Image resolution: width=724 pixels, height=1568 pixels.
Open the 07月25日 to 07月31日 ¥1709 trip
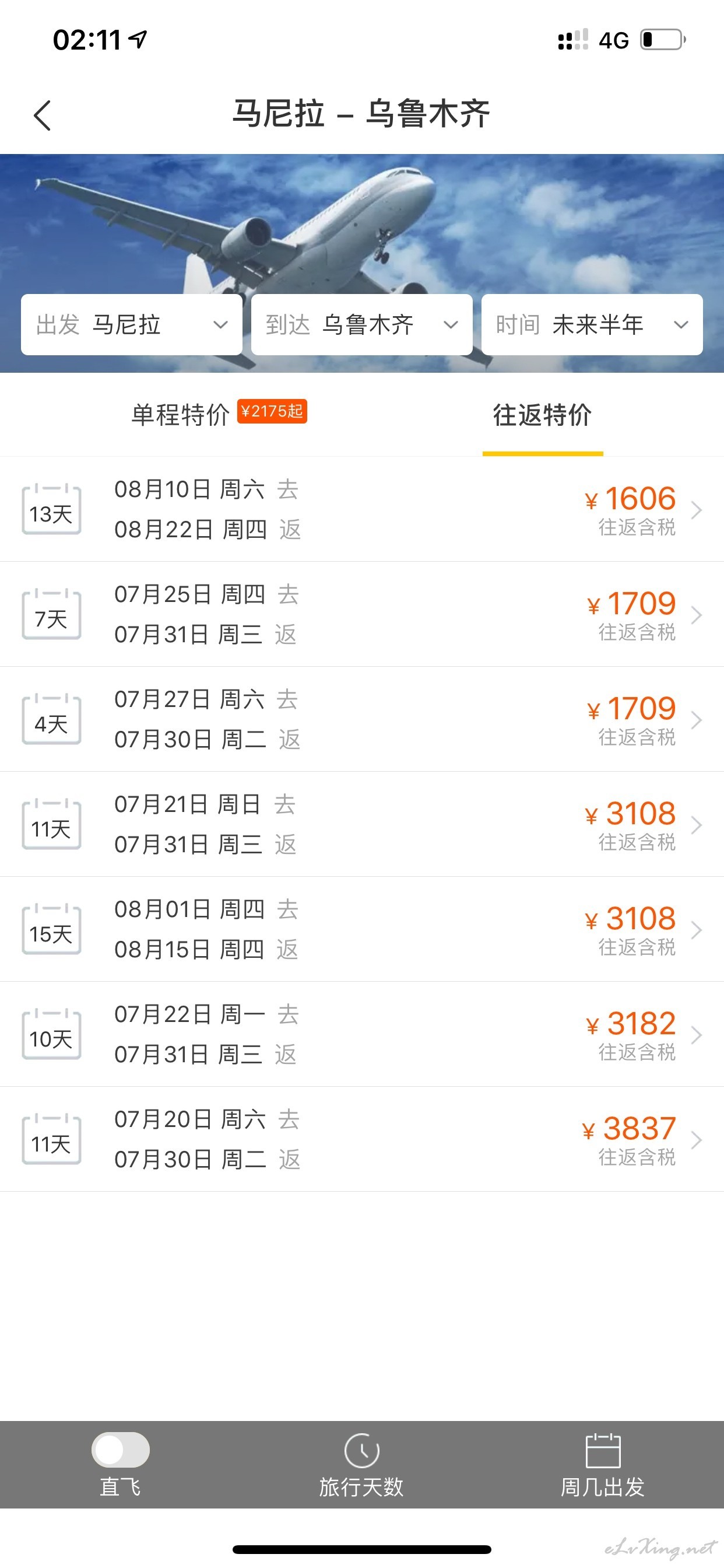point(362,614)
